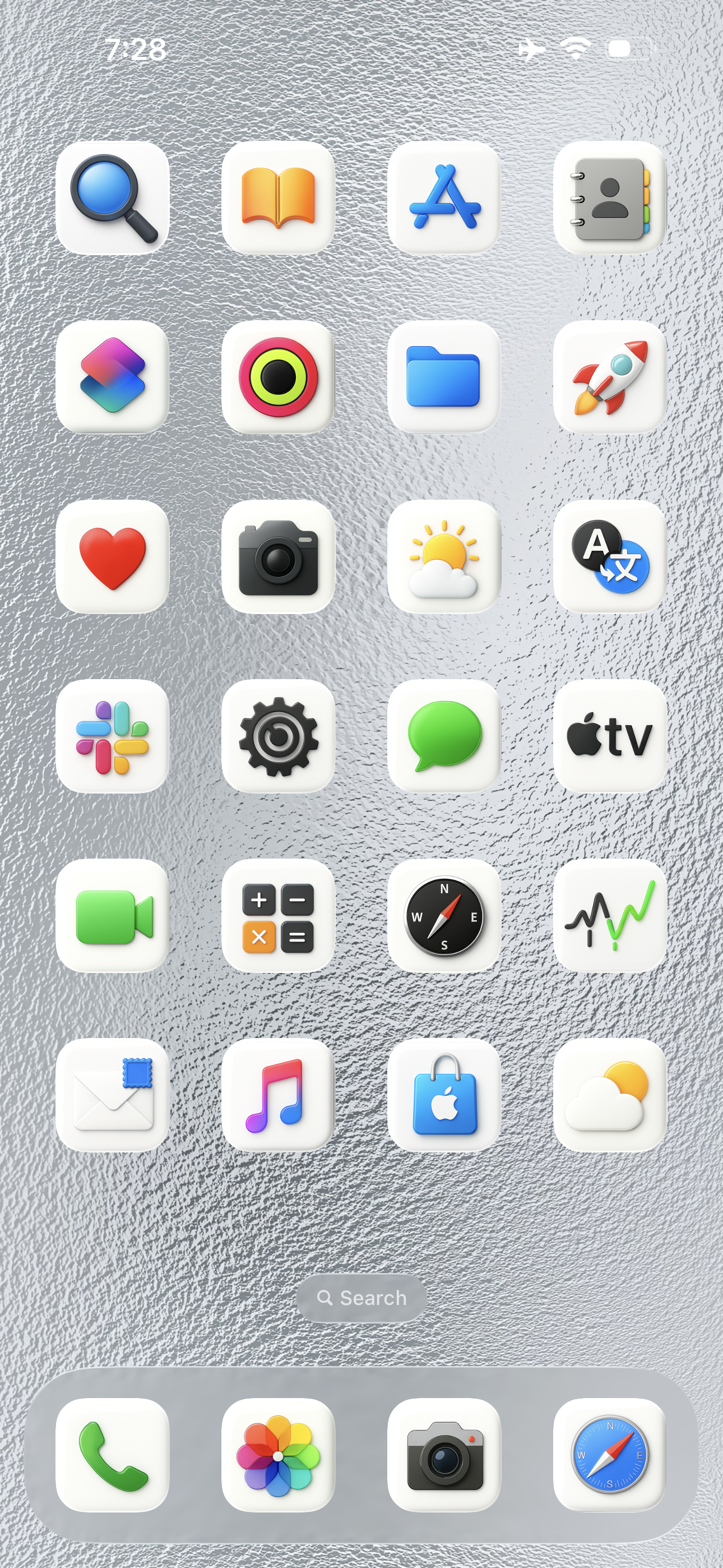The image size is (723, 1568).
Task: Open the Files app
Action: point(444,377)
